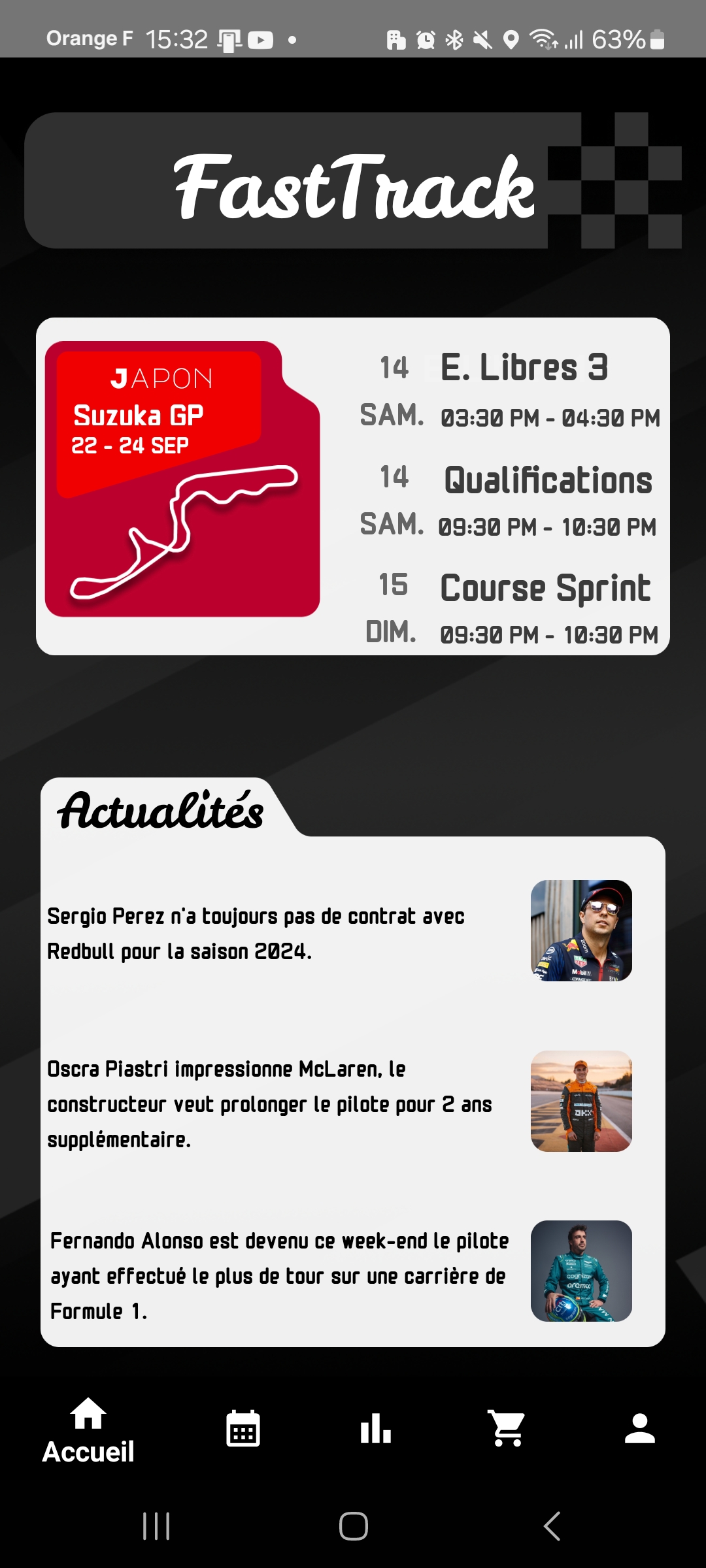The height and width of the screenshot is (1568, 706).
Task: Open the Fernando Alonso laps record article
Action: pos(279,1275)
